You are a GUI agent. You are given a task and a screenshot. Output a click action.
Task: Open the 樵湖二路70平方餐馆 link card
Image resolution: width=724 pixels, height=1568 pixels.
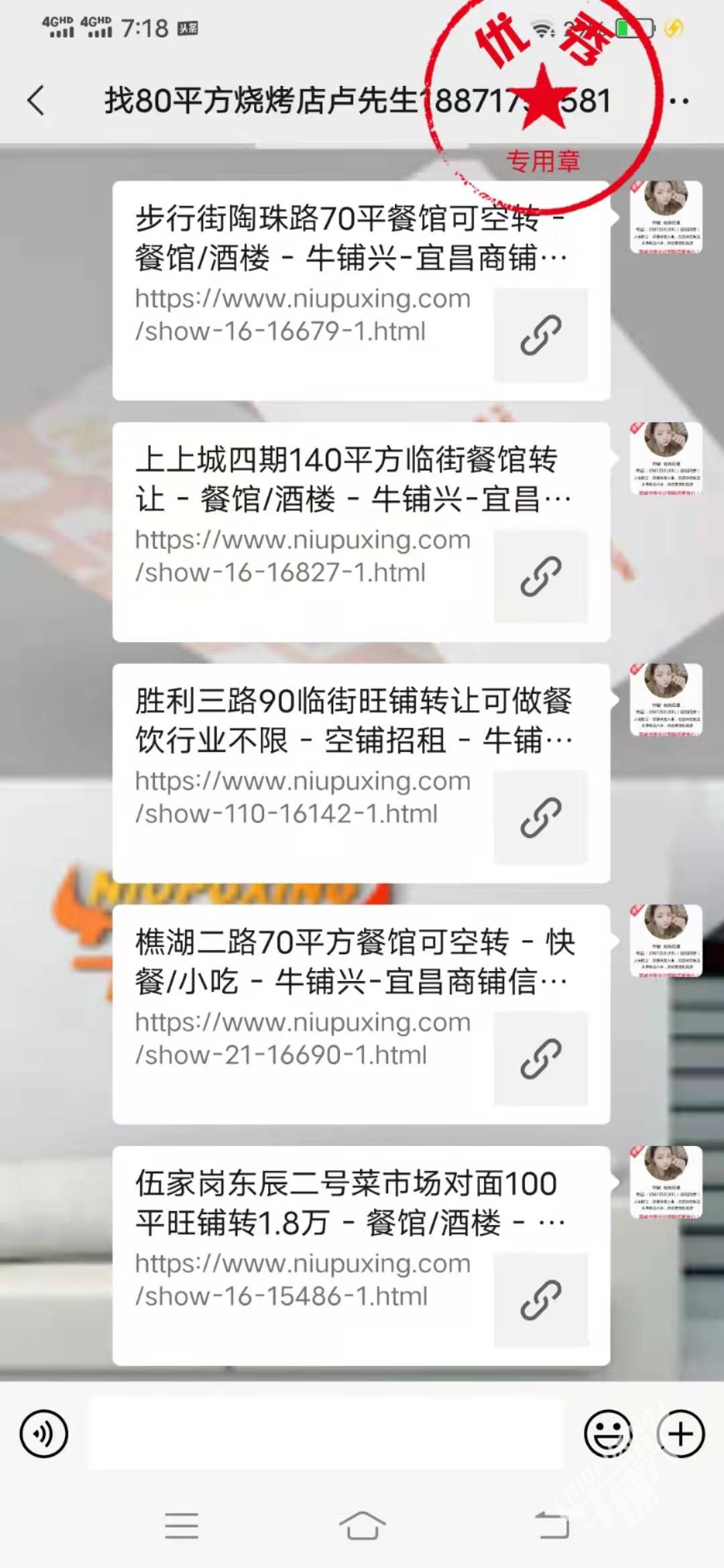(x=361, y=1015)
